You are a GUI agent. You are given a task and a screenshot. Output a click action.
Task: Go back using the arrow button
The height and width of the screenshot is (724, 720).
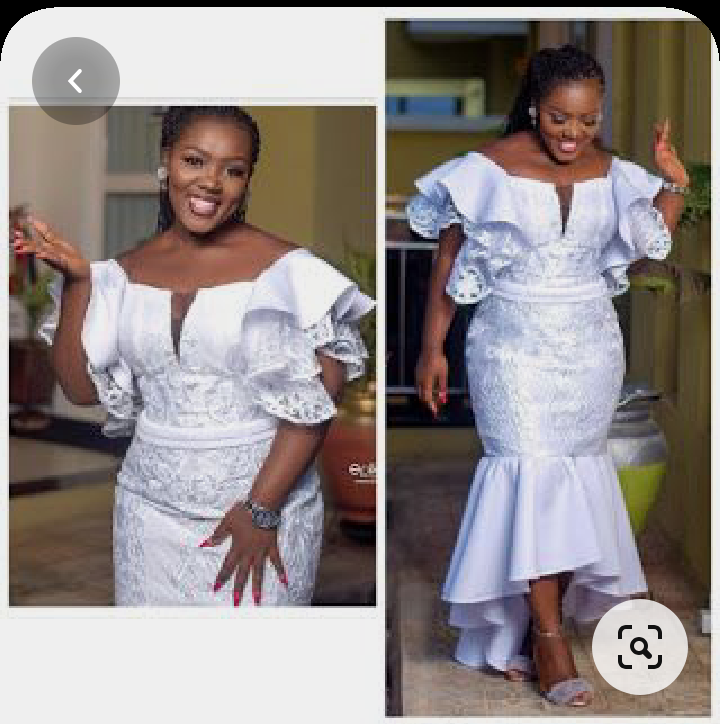coord(76,81)
